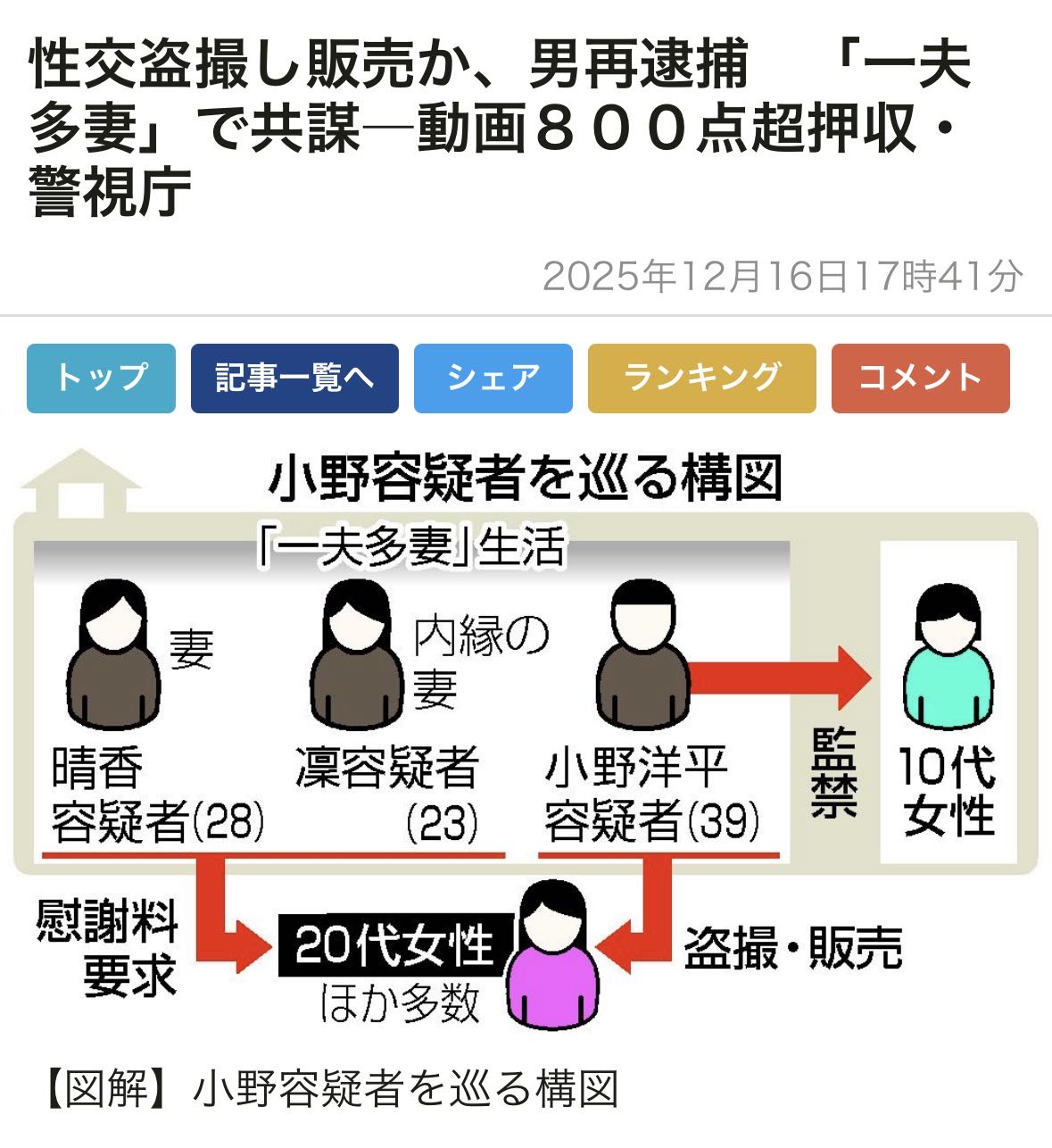This screenshot has width=1052, height=1148.
Task: Open the 記事一覧へ article list
Action: tap(294, 378)
